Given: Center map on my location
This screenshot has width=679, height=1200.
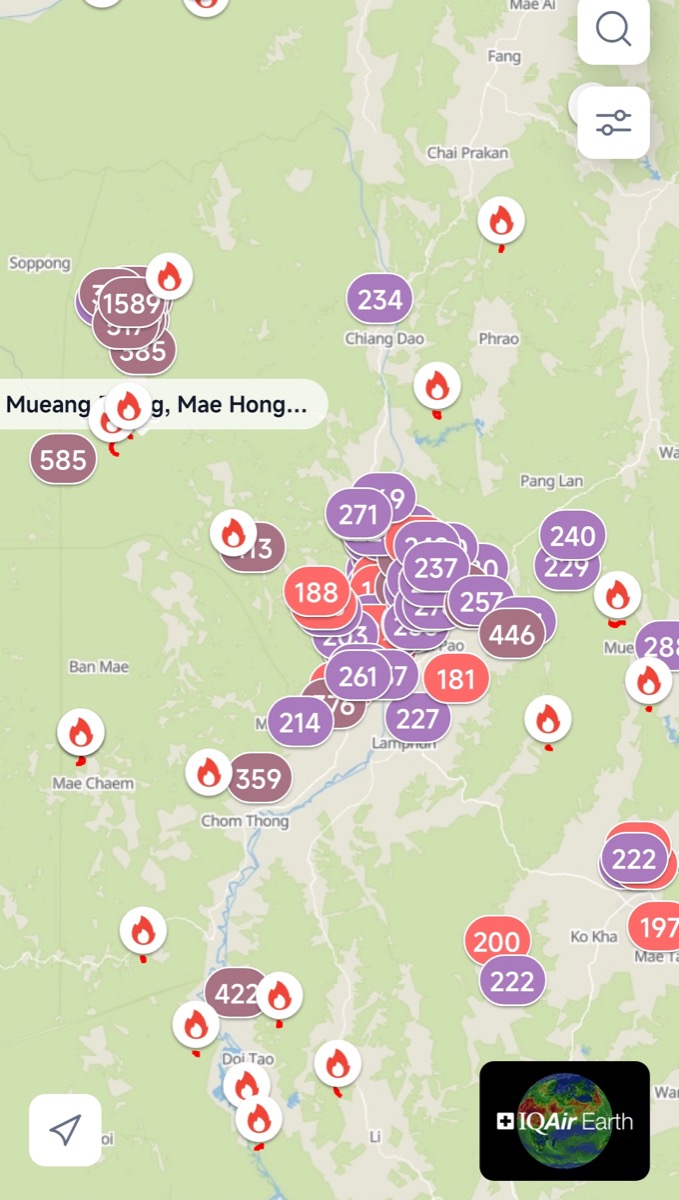Looking at the screenshot, I should click(65, 1130).
